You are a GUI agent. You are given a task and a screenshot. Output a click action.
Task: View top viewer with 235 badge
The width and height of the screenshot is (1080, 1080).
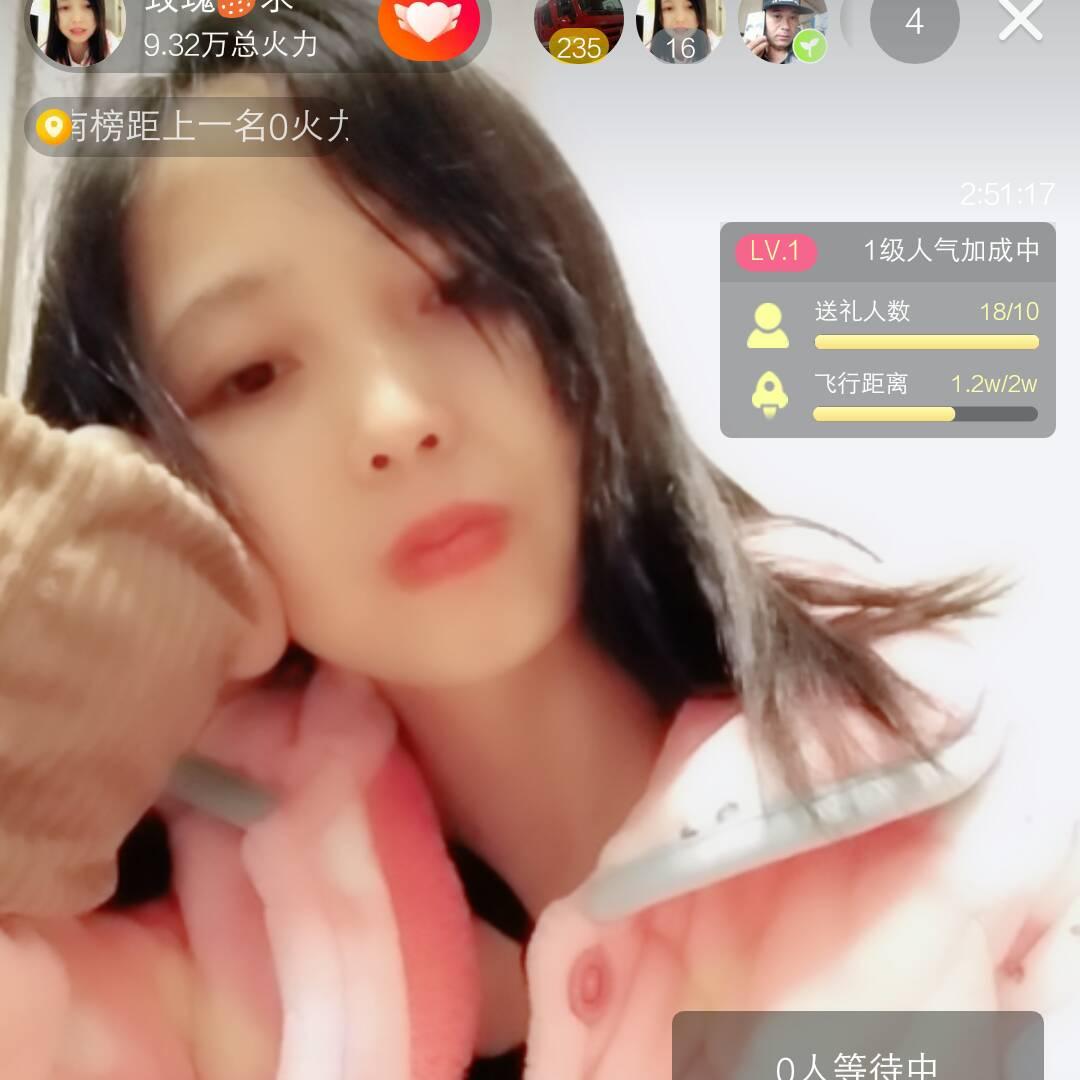[578, 28]
